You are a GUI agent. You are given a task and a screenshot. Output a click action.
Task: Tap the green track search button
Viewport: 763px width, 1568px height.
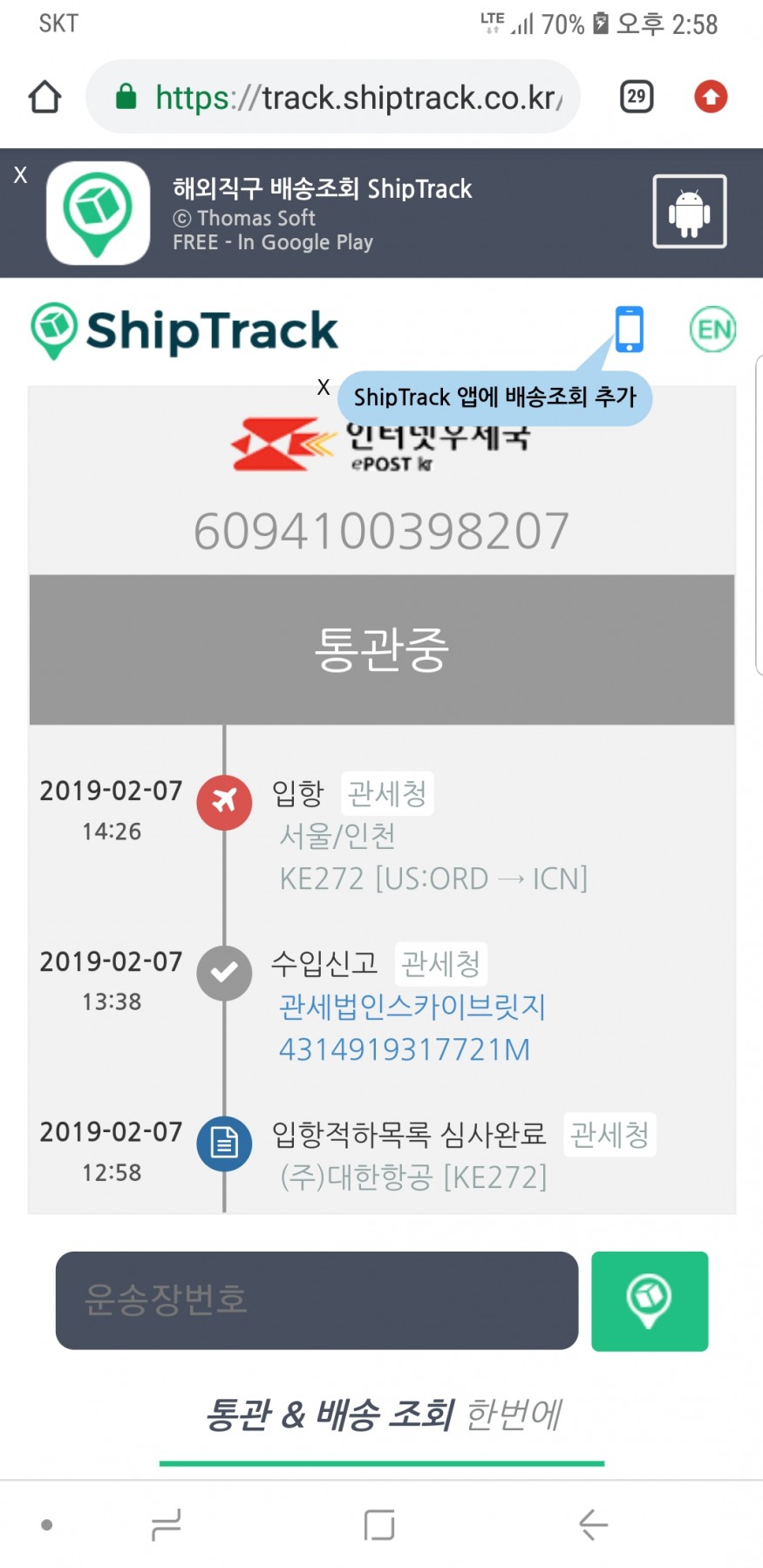tap(649, 1301)
